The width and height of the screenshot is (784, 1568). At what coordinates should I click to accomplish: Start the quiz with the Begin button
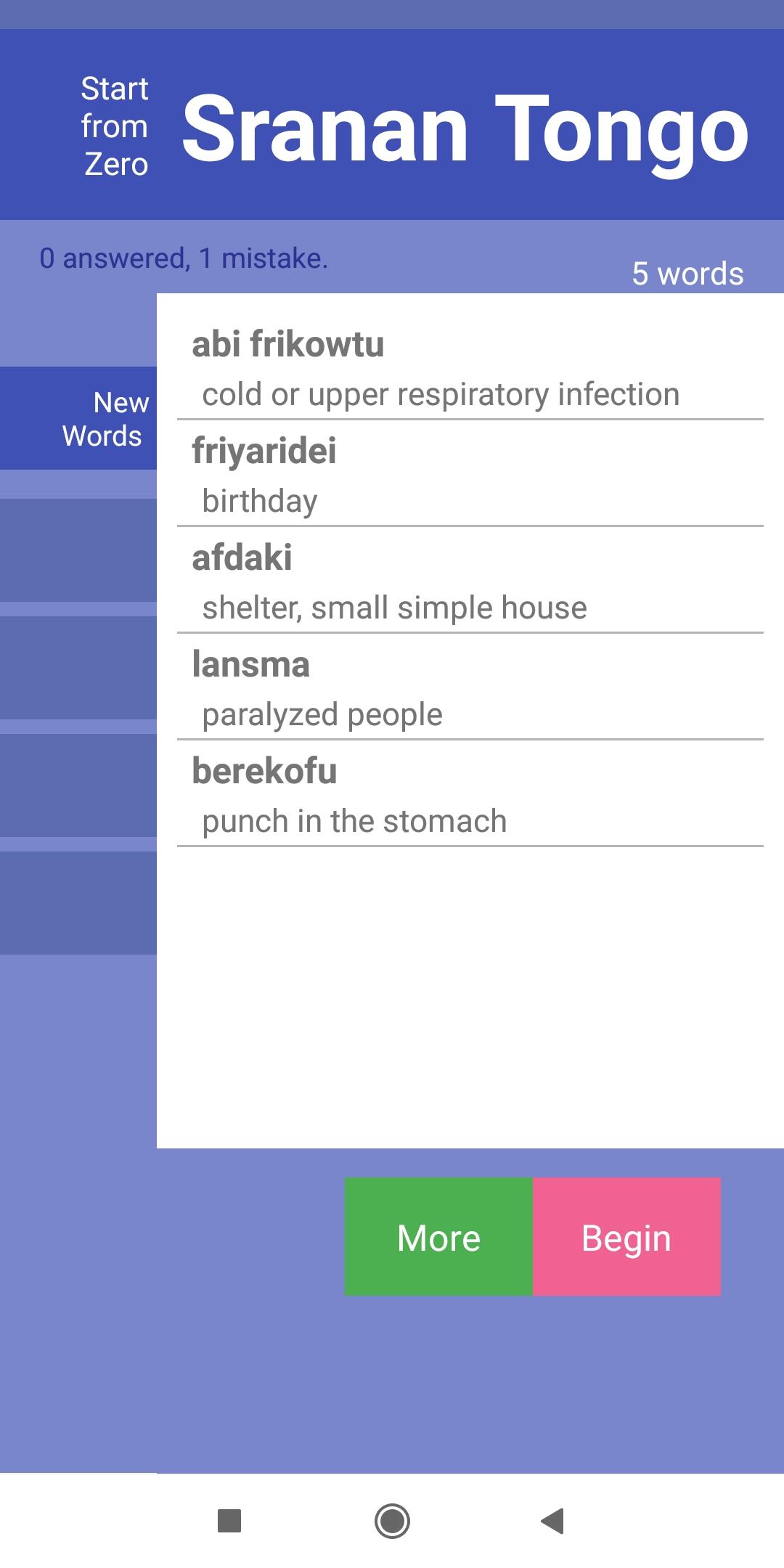point(626,1236)
